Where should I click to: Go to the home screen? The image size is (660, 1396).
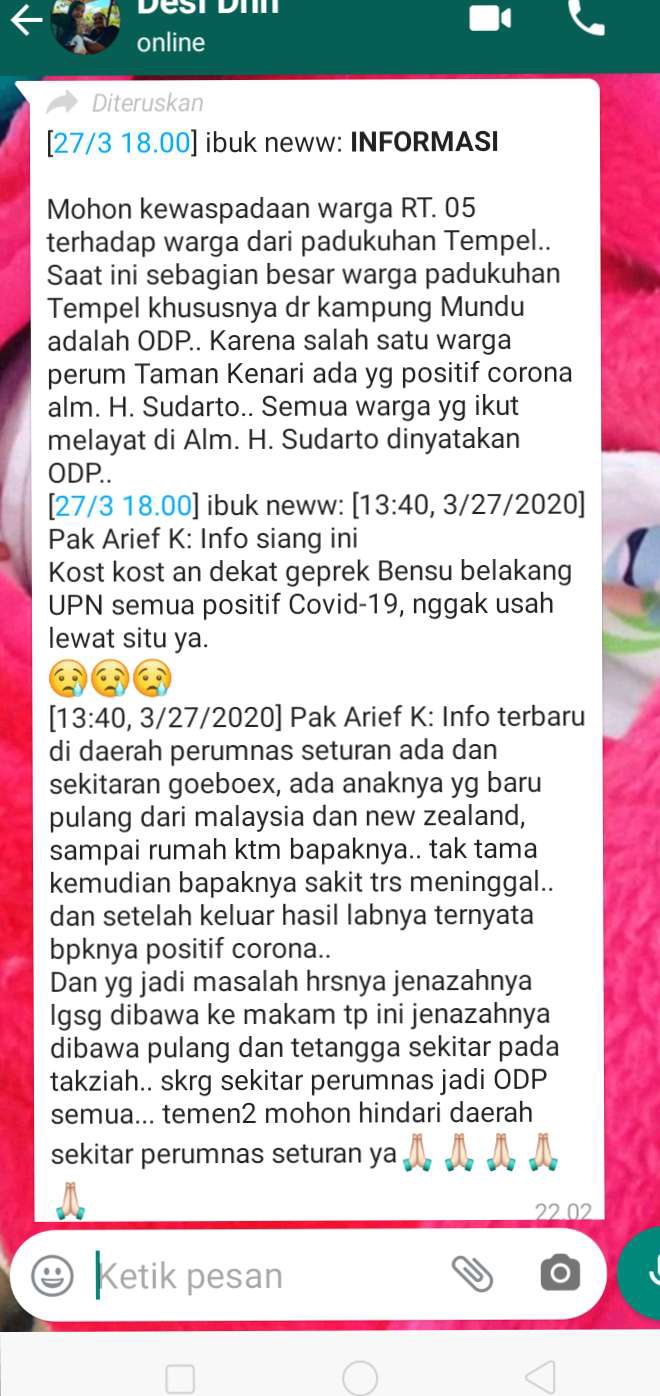click(359, 1377)
